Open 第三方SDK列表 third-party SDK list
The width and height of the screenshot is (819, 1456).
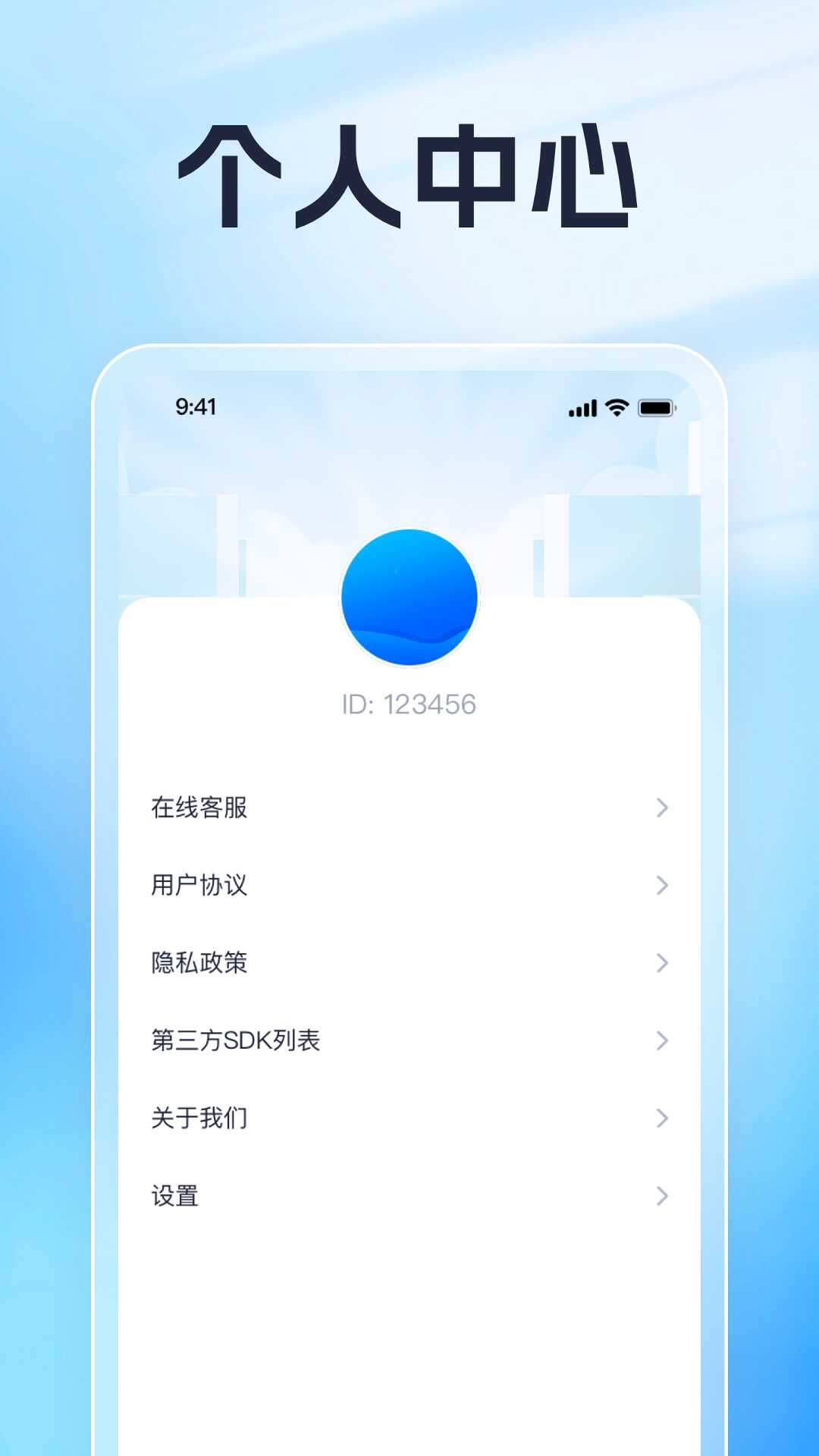[x=235, y=1040]
